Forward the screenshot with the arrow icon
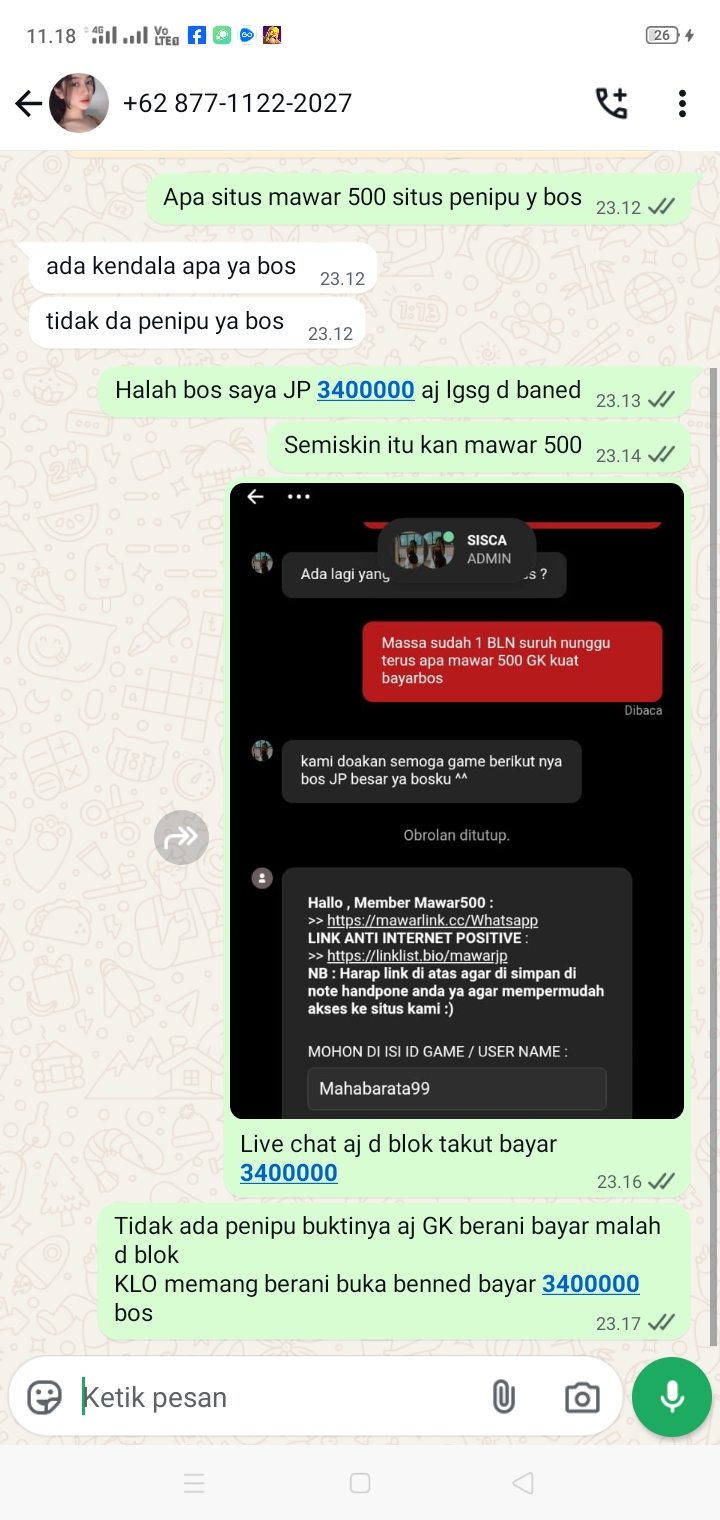 click(x=181, y=837)
